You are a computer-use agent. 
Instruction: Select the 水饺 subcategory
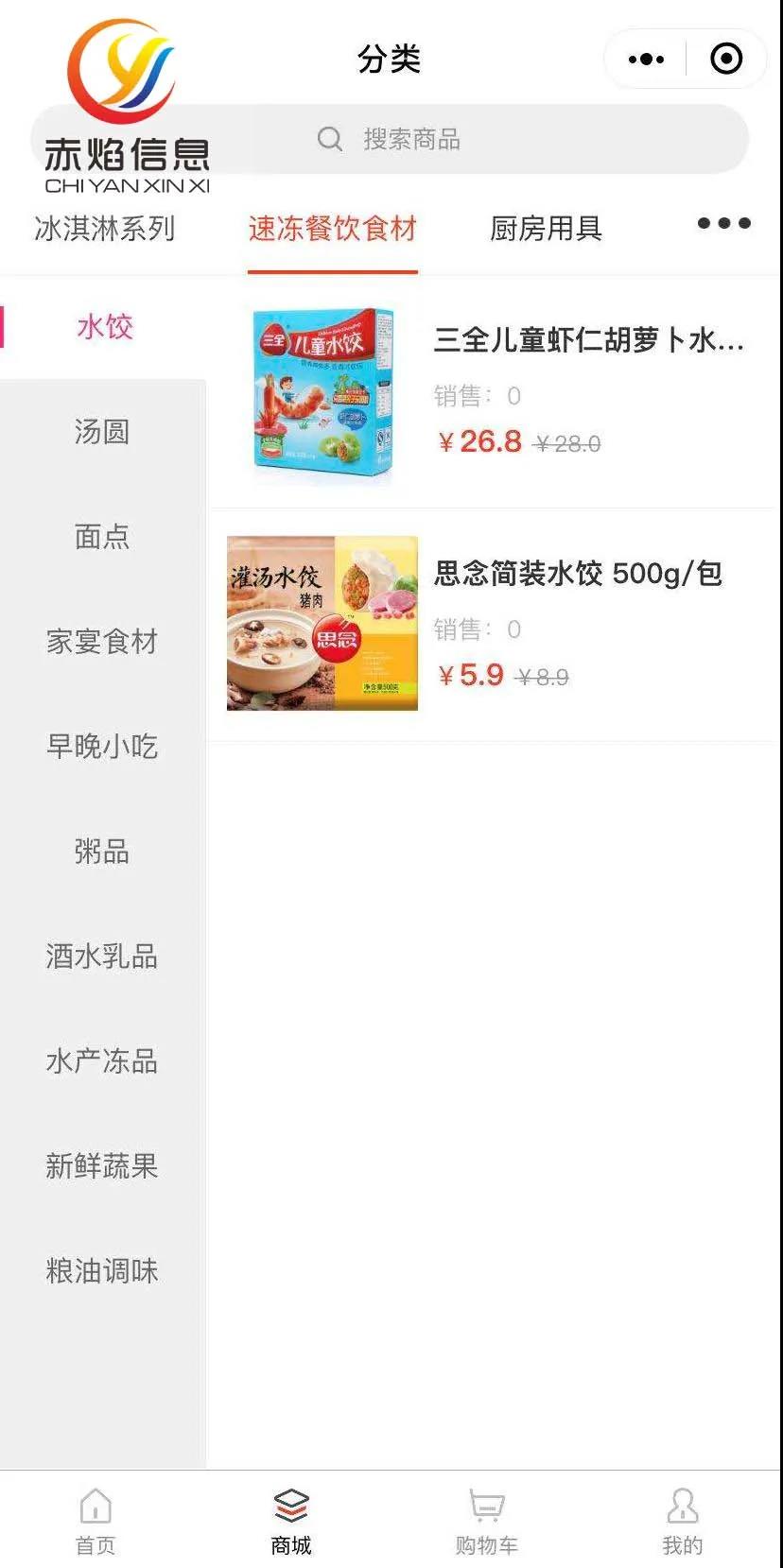coord(104,327)
